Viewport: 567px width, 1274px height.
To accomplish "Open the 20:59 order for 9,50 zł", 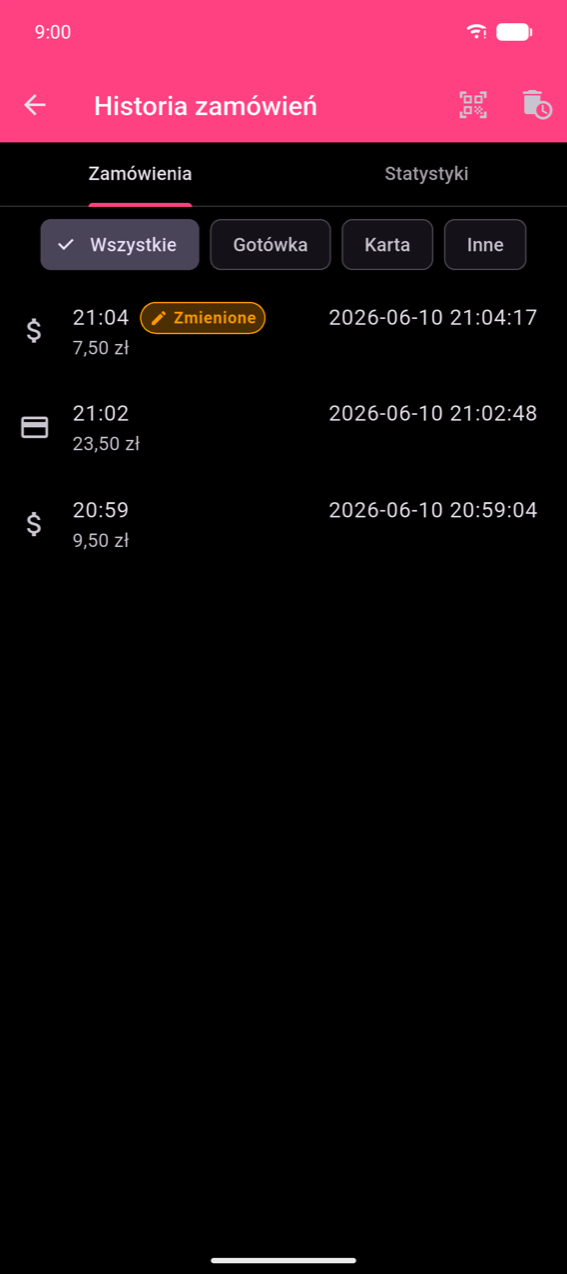I will point(283,524).
